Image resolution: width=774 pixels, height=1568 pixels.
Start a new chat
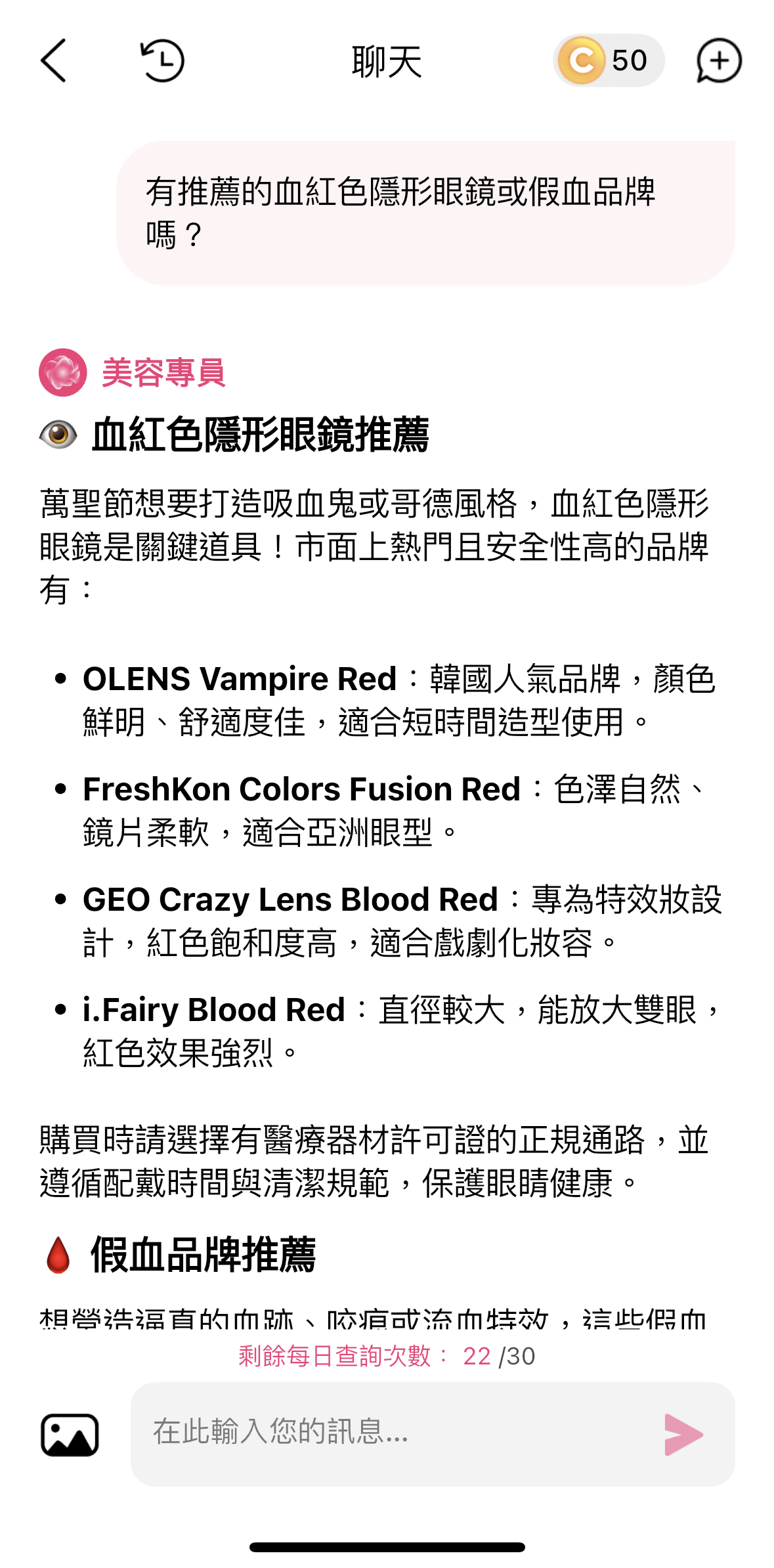719,60
